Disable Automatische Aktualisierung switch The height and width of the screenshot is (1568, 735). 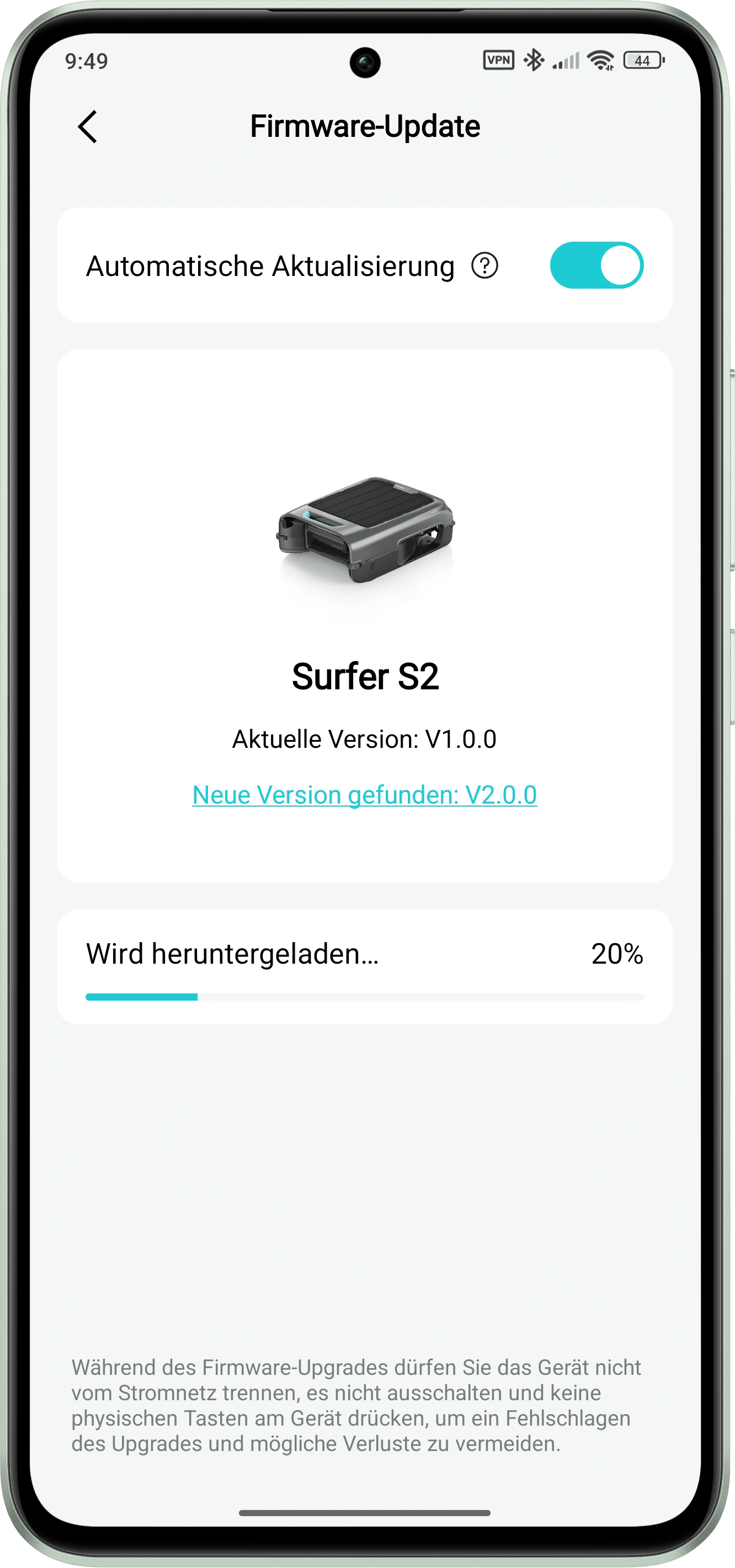click(x=596, y=265)
